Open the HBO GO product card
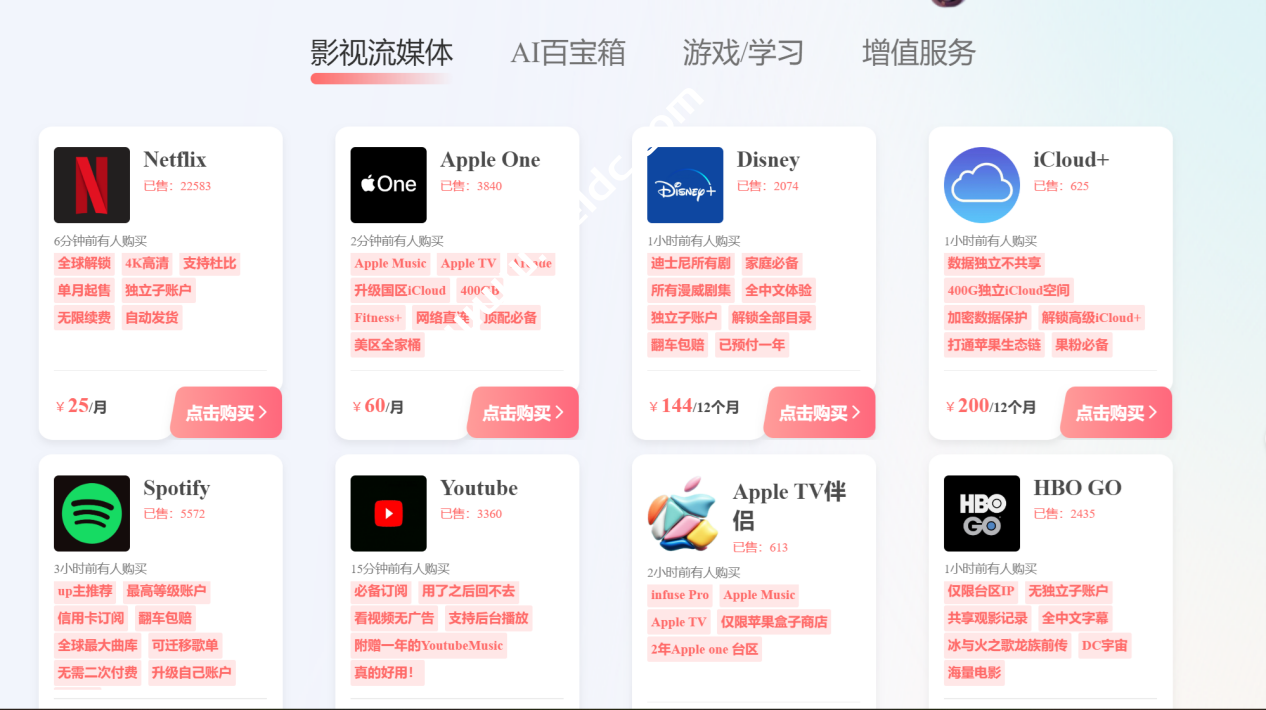1266x710 pixels. pyautogui.click(x=1077, y=488)
